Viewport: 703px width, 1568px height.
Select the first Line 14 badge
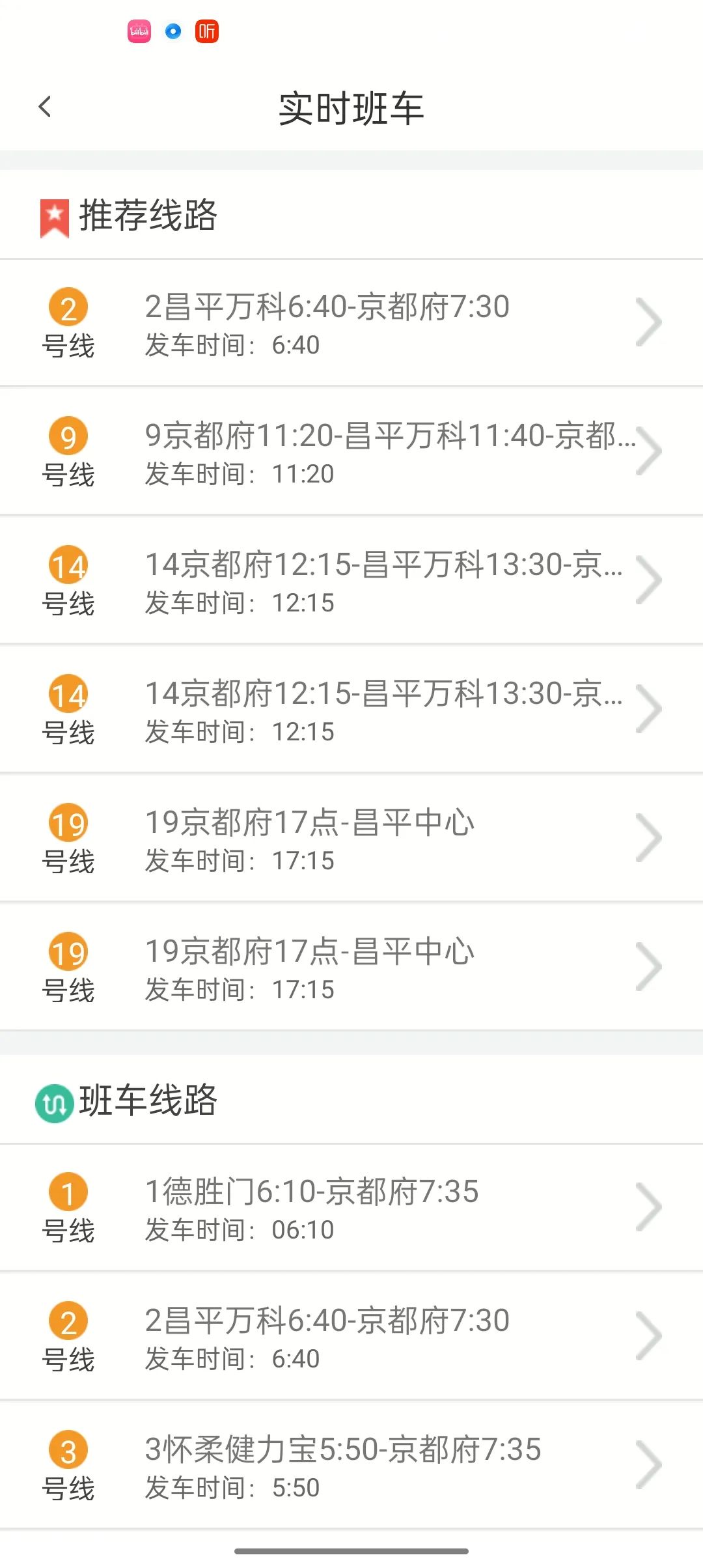(68, 565)
